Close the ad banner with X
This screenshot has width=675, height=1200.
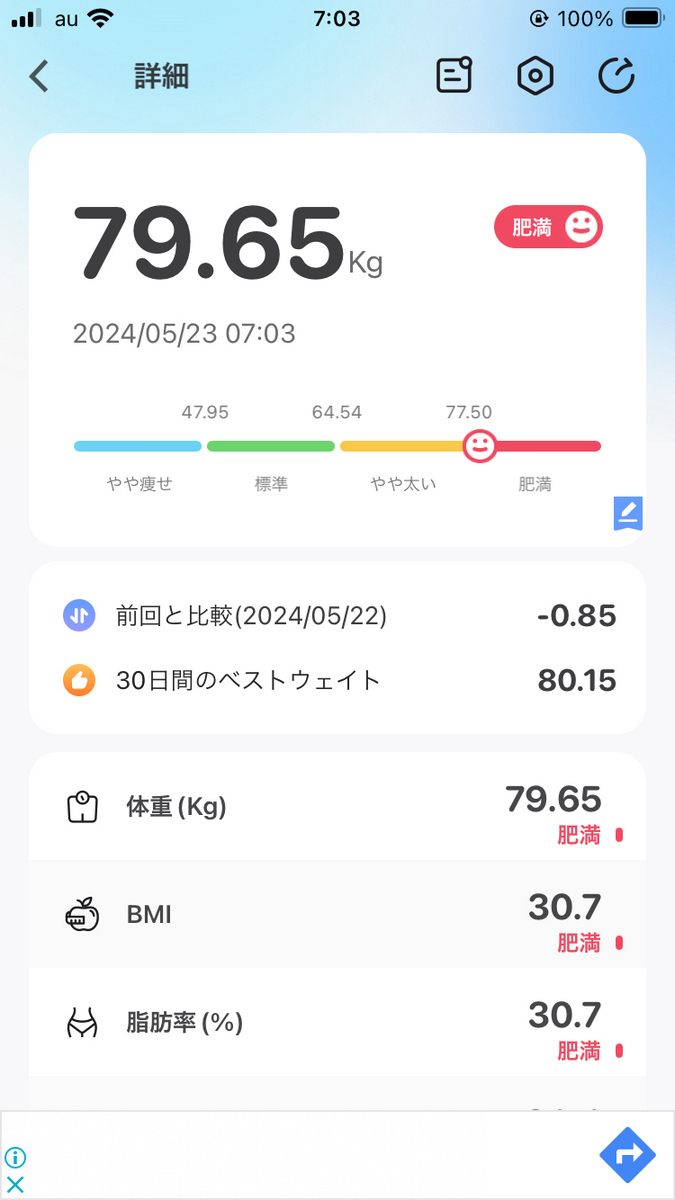pyautogui.click(x=15, y=1184)
